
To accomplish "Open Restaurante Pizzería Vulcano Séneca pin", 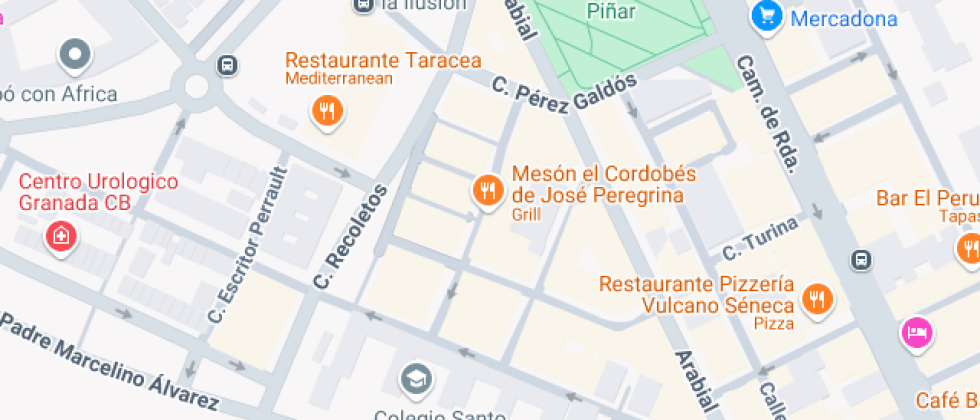I will [x=817, y=297].
